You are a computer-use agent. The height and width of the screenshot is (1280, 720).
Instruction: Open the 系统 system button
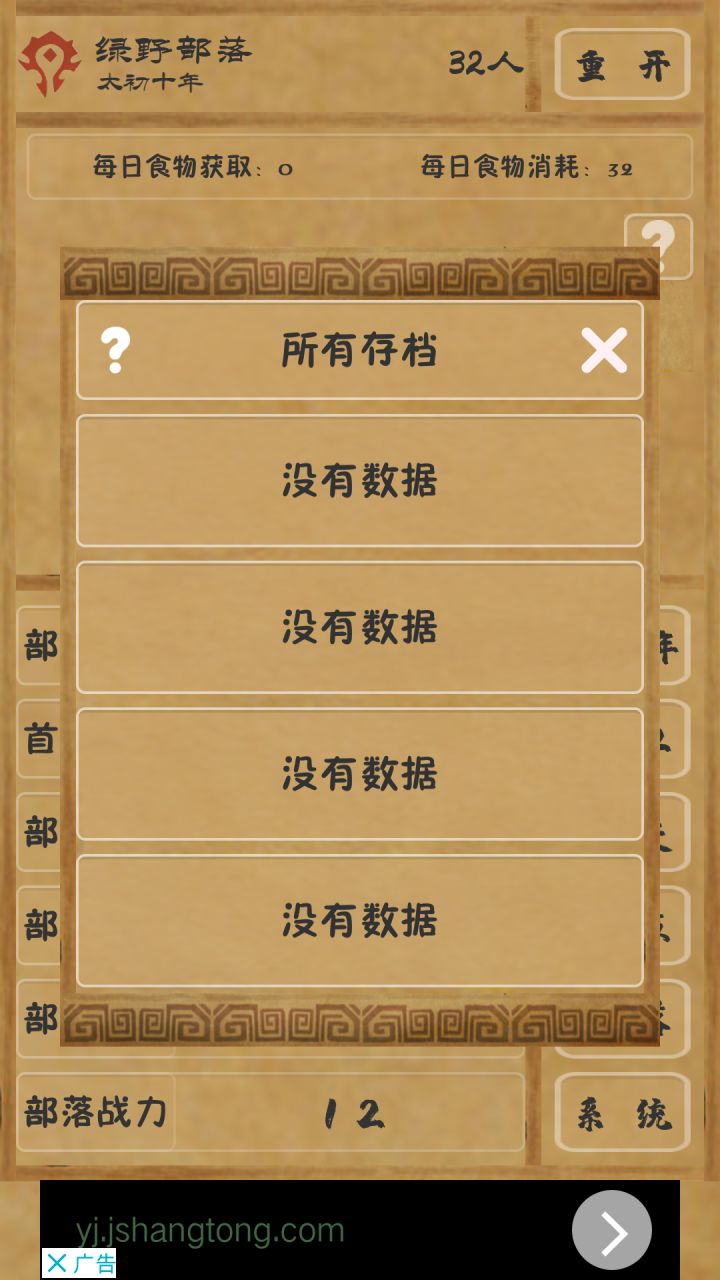coord(621,1112)
